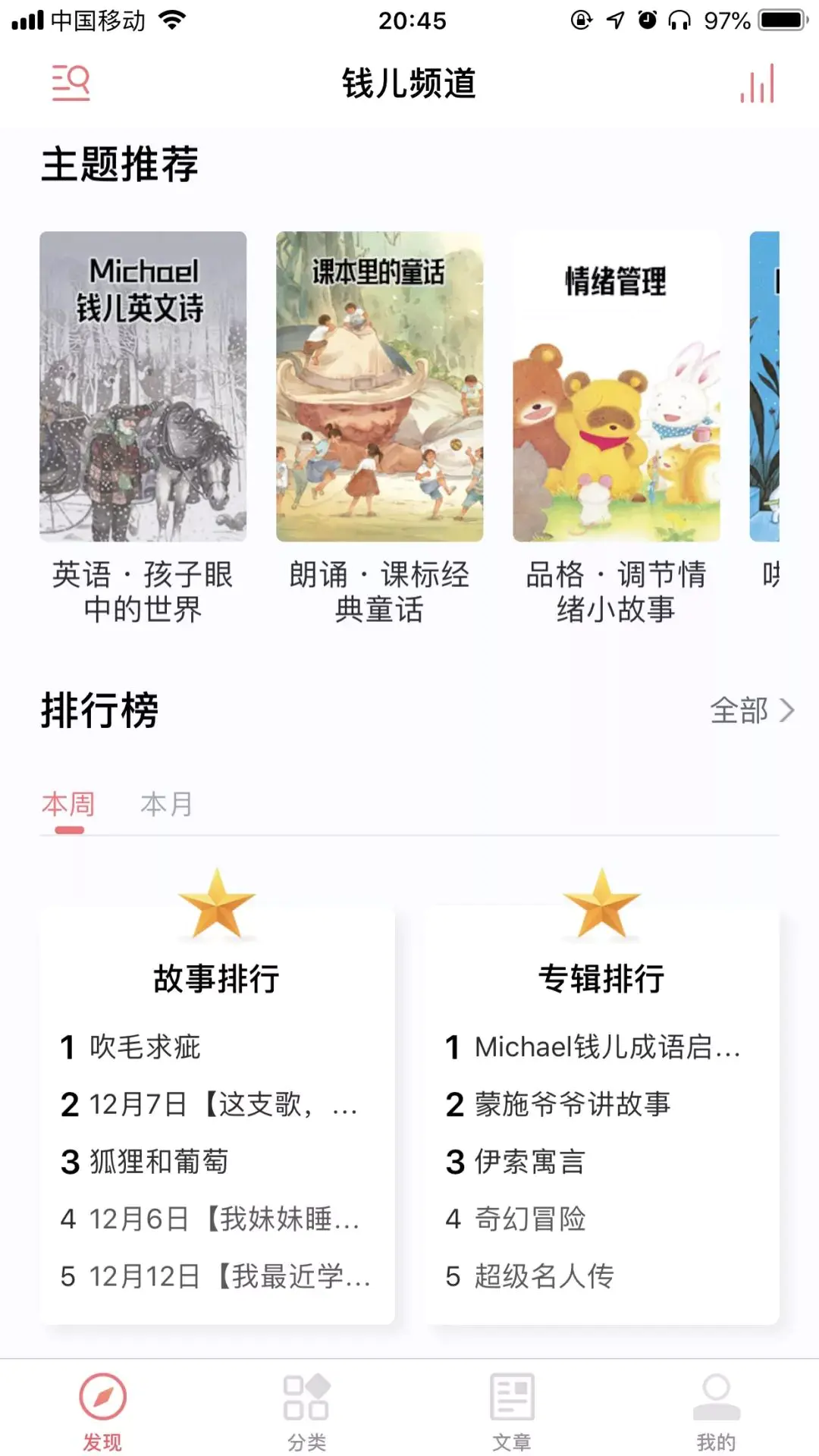Open story 吹毛求疵
The width and height of the screenshot is (819, 1456).
click(x=145, y=1047)
